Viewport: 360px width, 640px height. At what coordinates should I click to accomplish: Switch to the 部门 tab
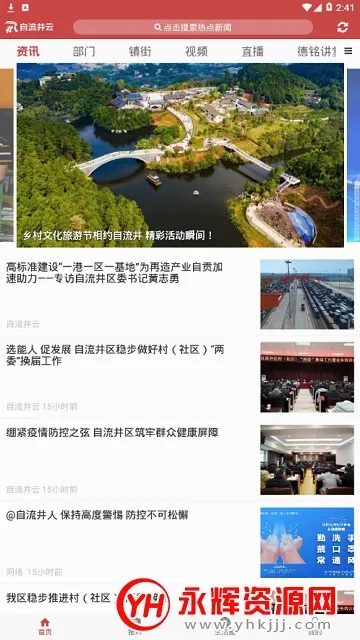pyautogui.click(x=84, y=51)
